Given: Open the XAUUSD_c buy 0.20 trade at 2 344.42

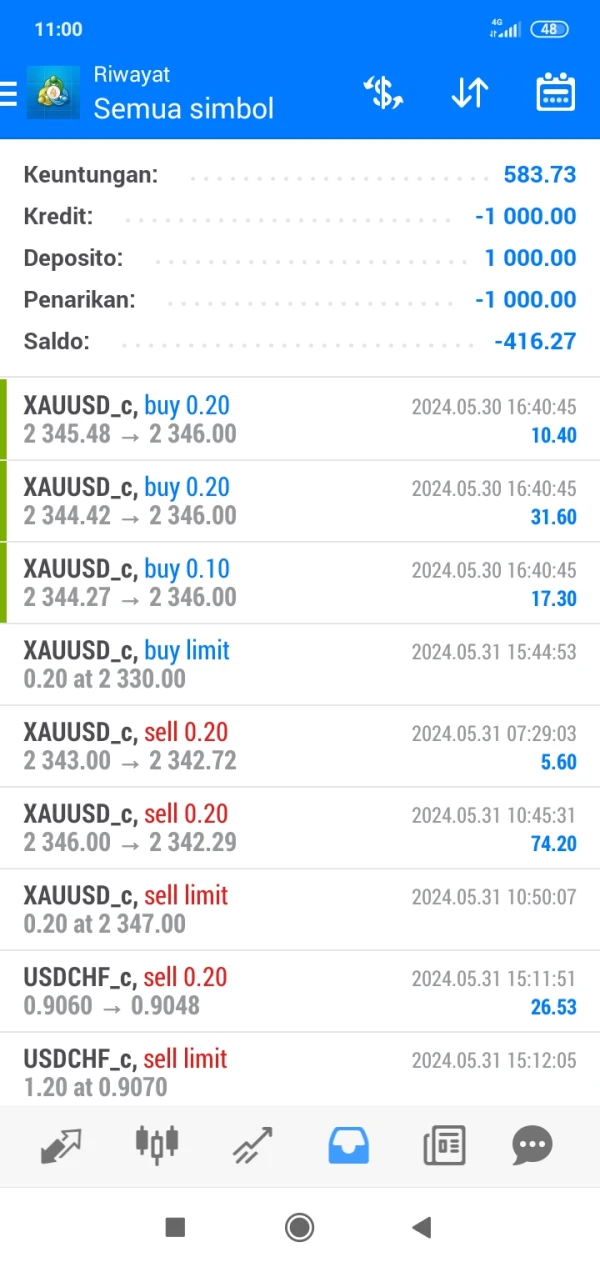Looking at the screenshot, I should [x=300, y=502].
